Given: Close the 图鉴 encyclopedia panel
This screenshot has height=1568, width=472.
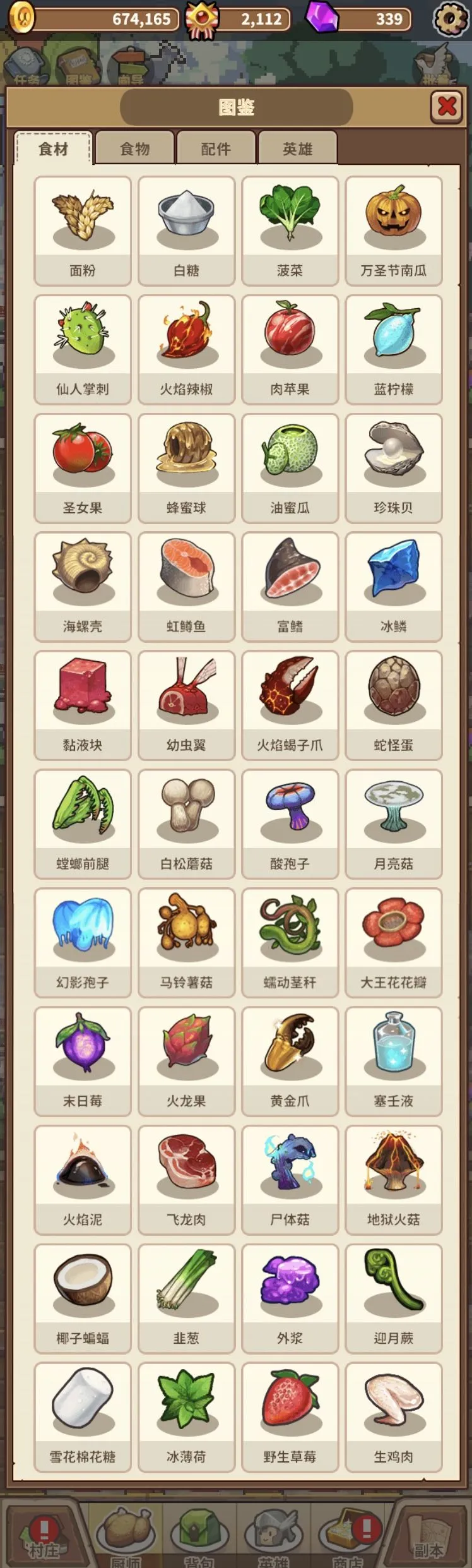Looking at the screenshot, I should coord(446,106).
